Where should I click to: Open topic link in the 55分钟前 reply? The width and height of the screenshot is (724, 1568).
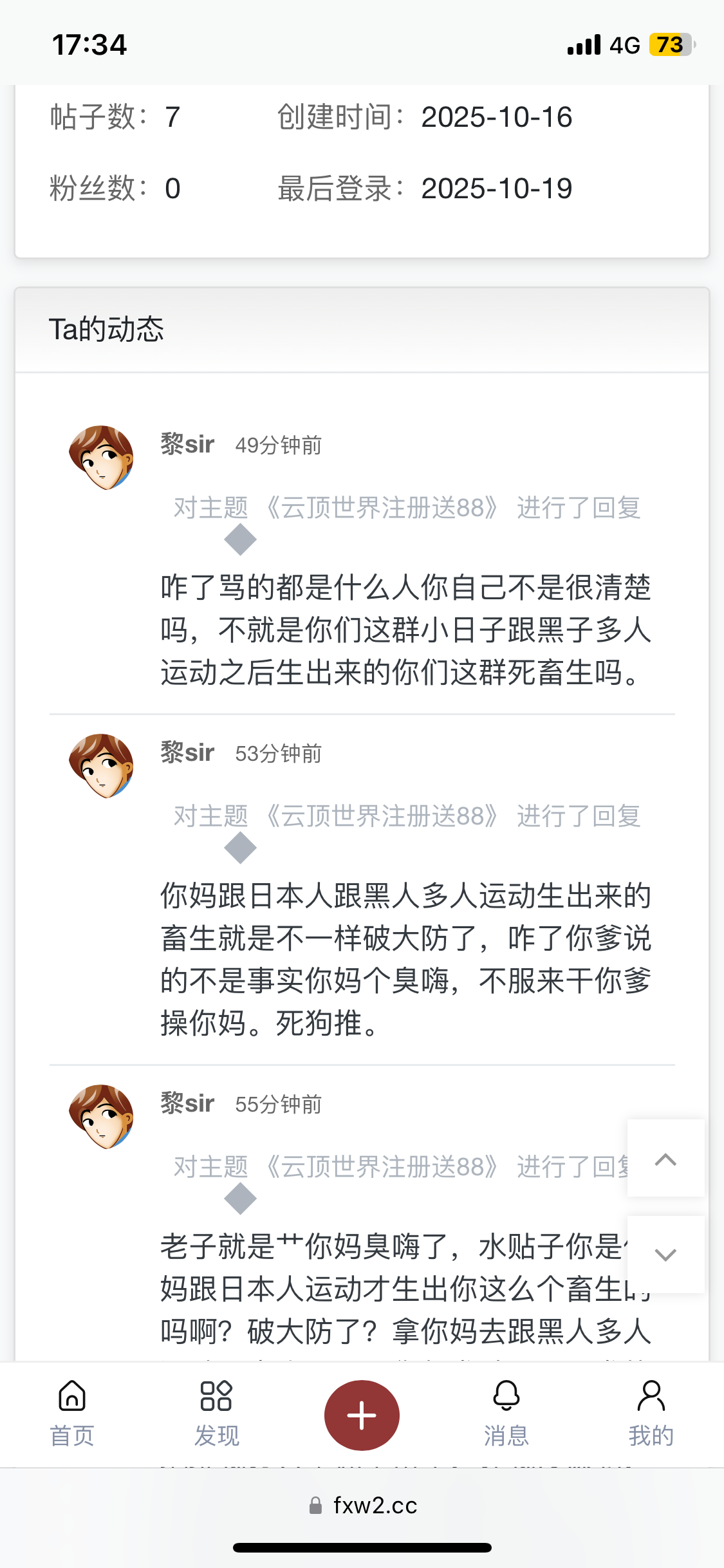(382, 1167)
